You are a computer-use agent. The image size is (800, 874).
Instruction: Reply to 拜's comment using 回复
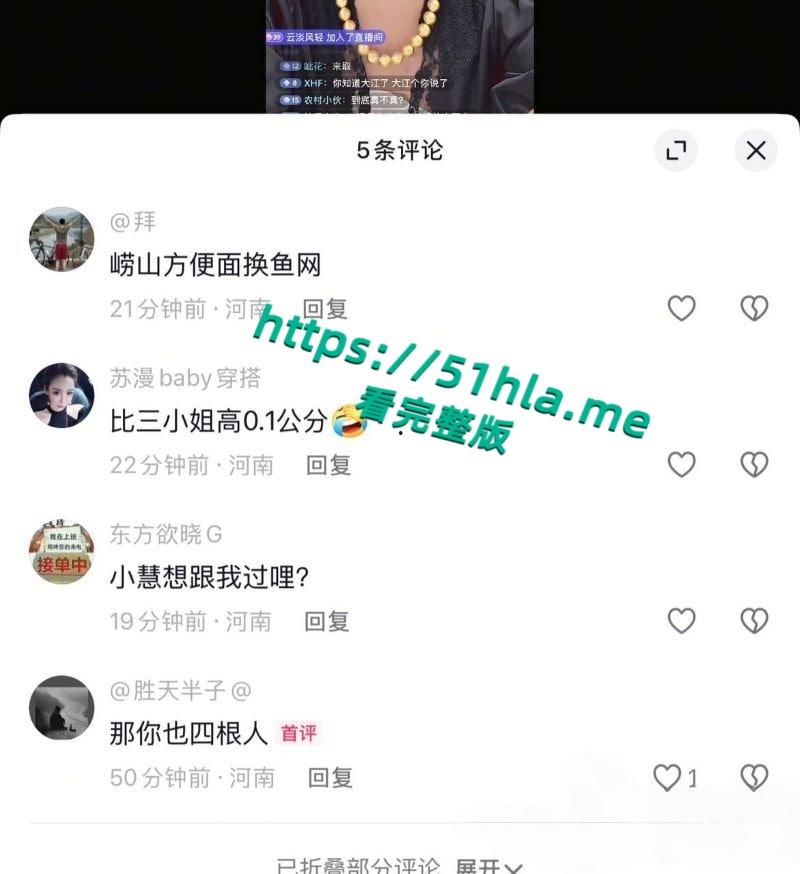pyautogui.click(x=324, y=310)
